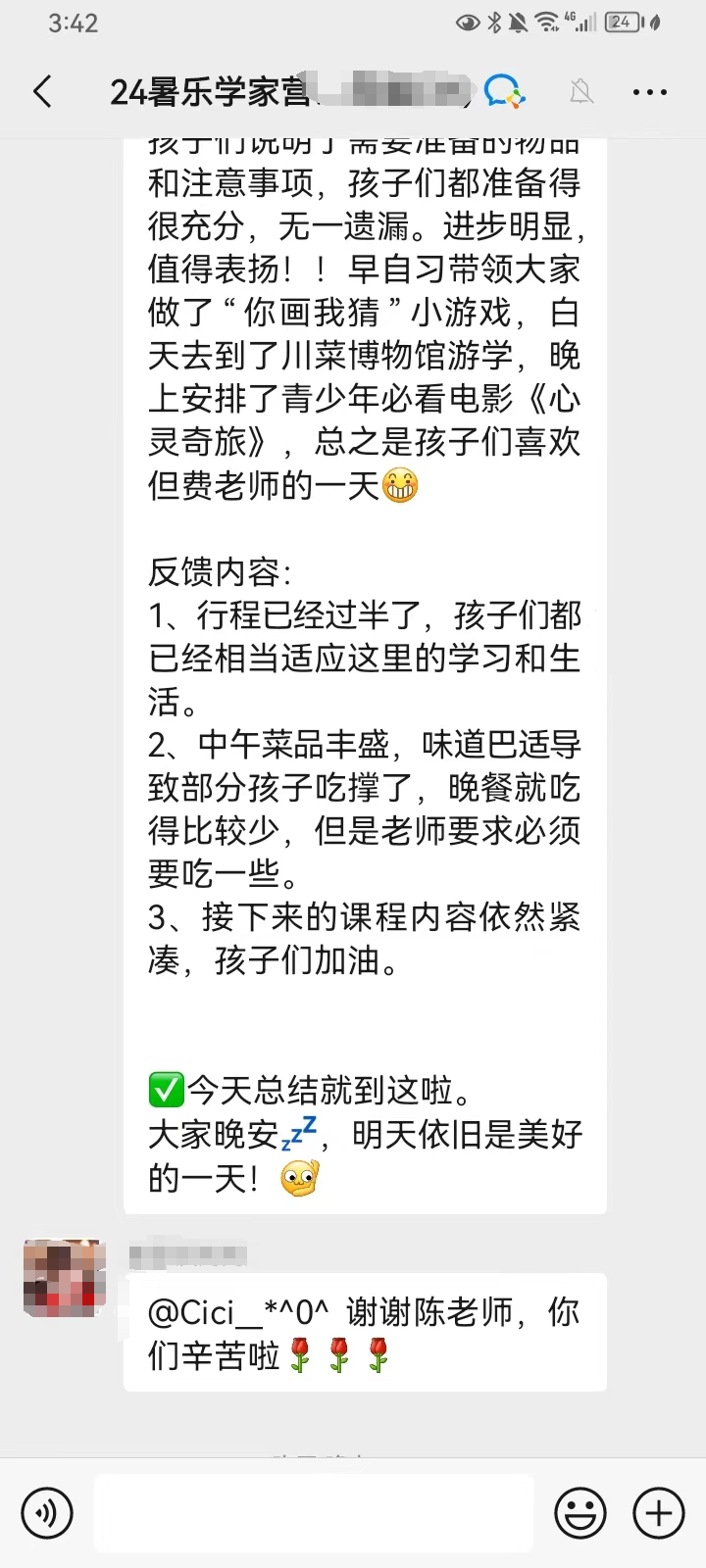This screenshot has height=1568, width=706.
Task: Switch to voice message input
Action: (x=46, y=1512)
